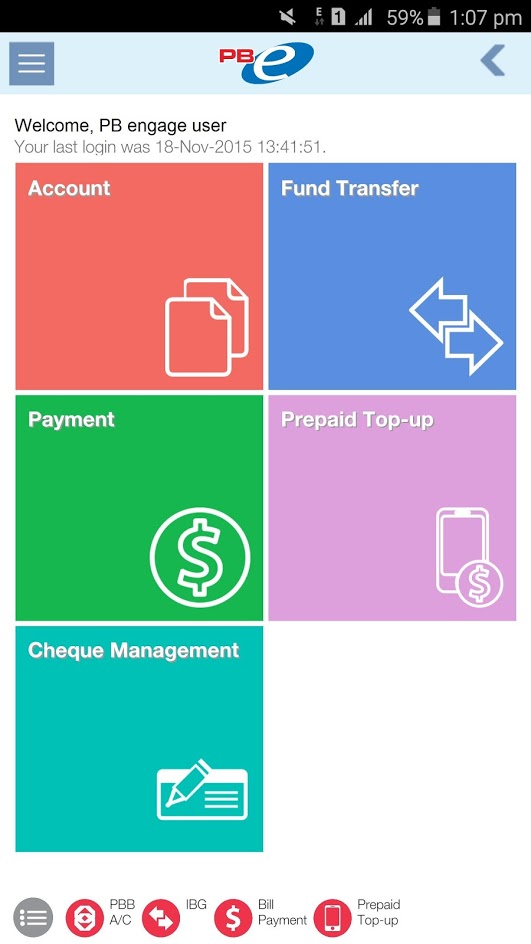The width and height of the screenshot is (531, 944).
Task: Tap the grey list shortcut icon
Action: (x=33, y=918)
